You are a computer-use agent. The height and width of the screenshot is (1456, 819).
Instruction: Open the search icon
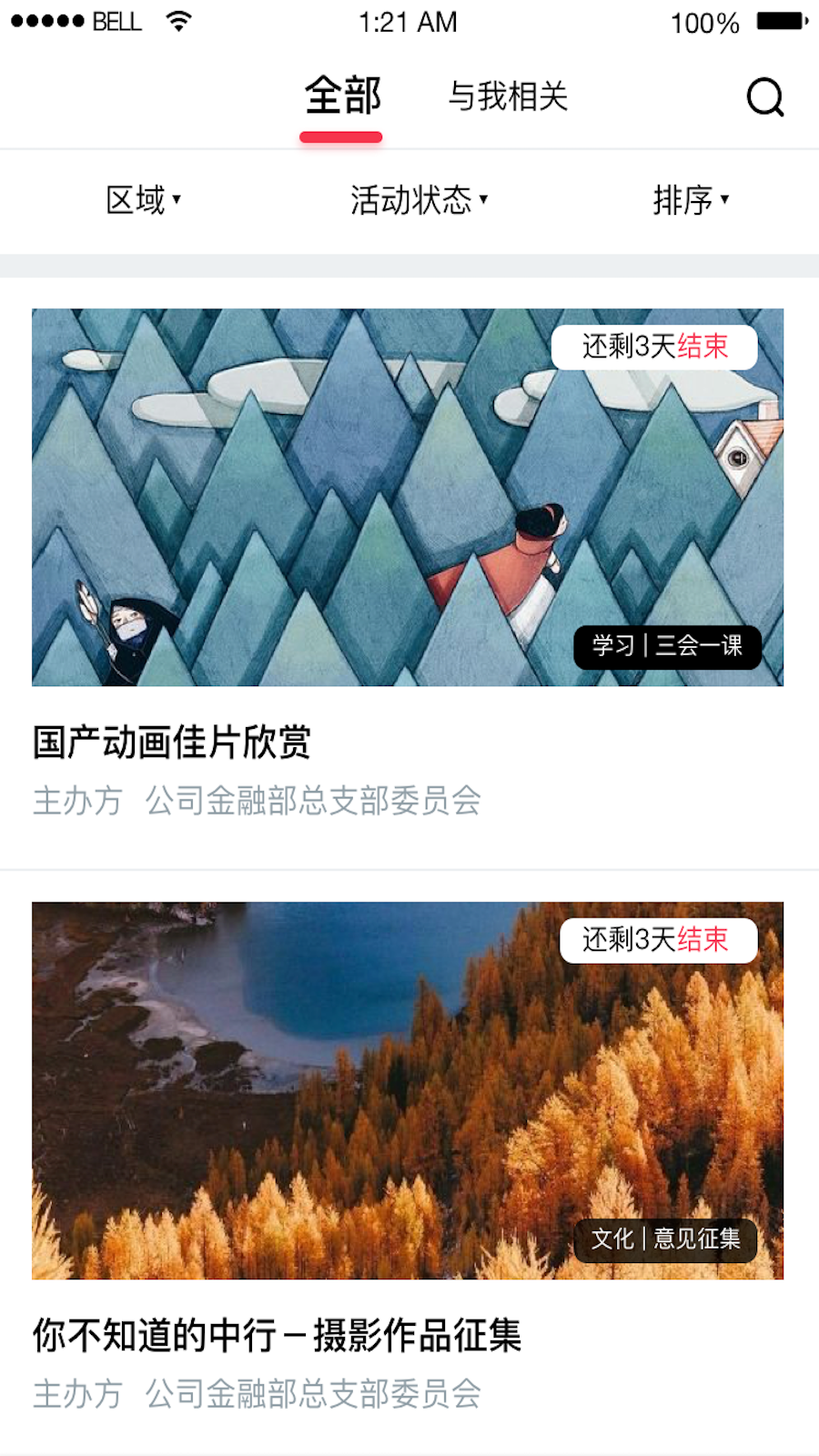[764, 97]
